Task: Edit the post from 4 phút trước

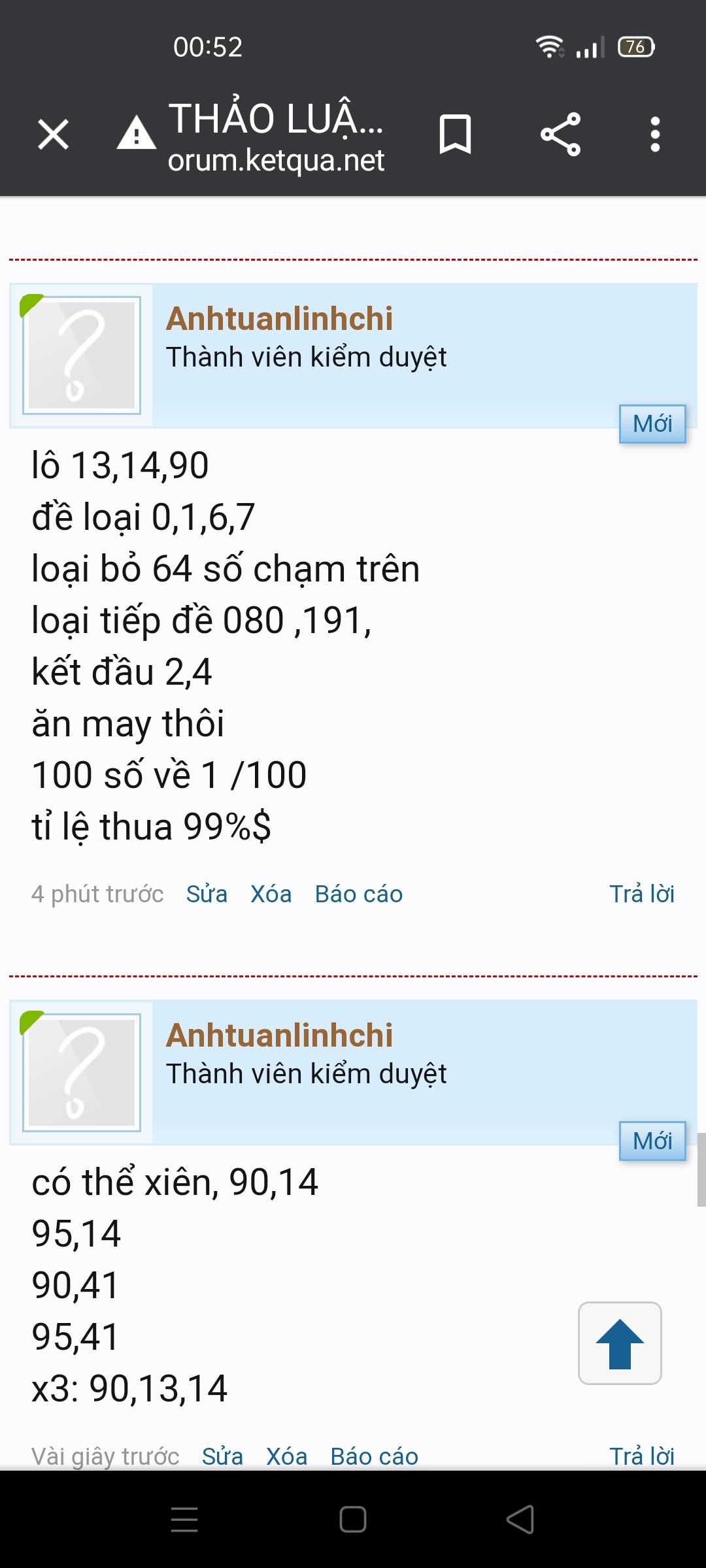Action: pos(207,894)
